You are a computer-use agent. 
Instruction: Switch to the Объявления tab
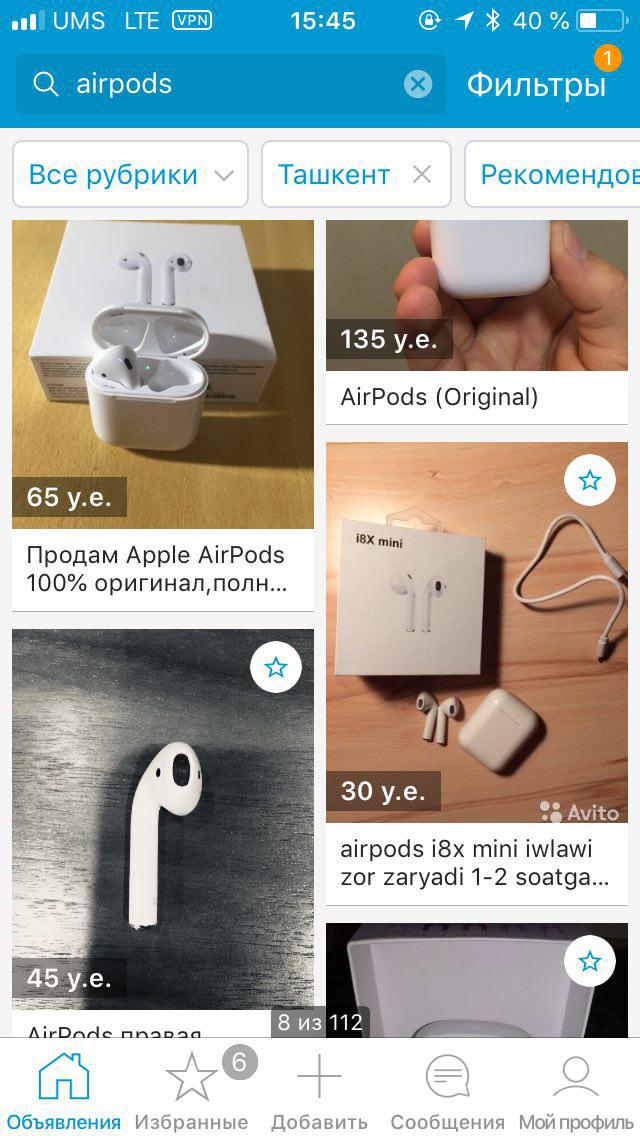tap(63, 1090)
